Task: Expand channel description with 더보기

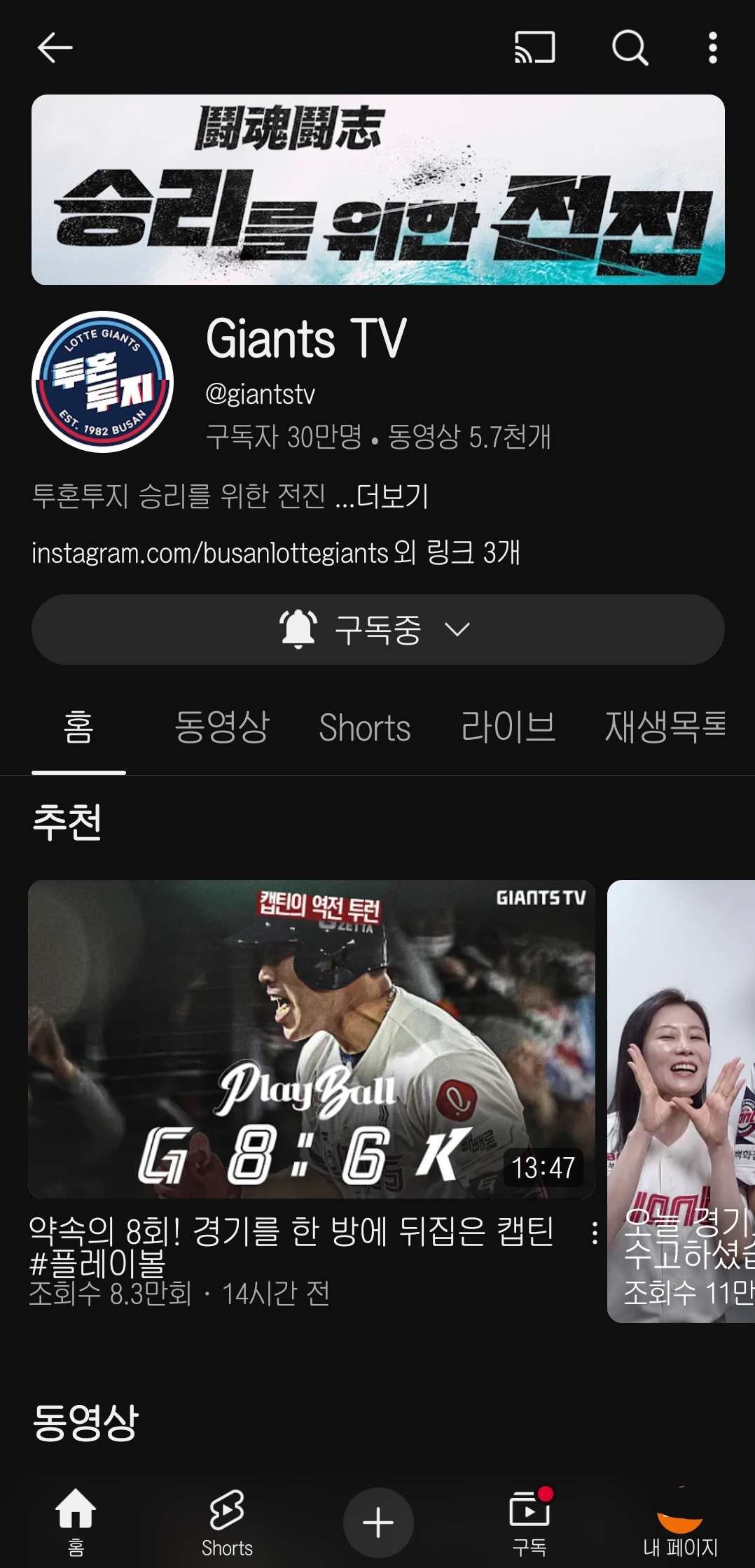Action: [x=392, y=496]
